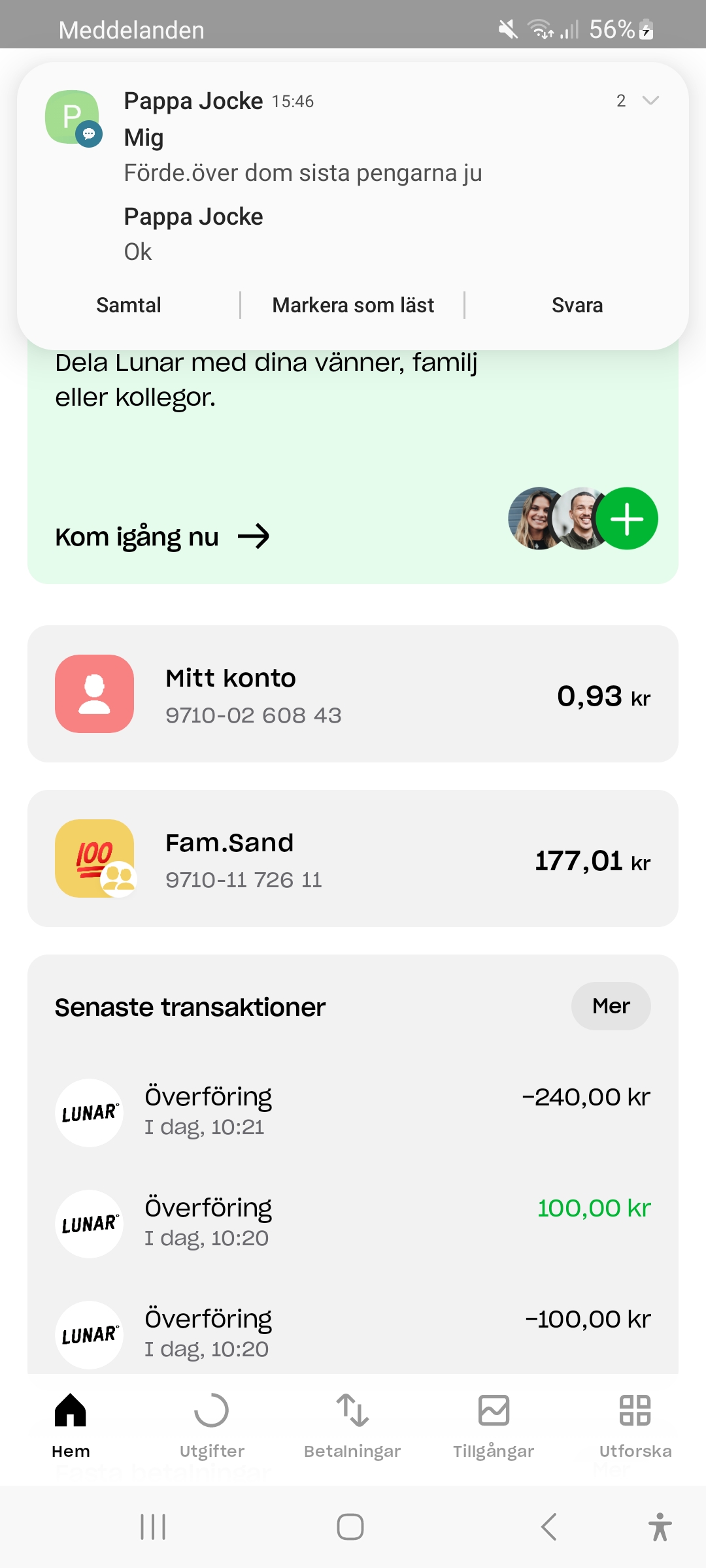
Task: Tap Svara to reply to Pappa Jocke
Action: pos(577,305)
